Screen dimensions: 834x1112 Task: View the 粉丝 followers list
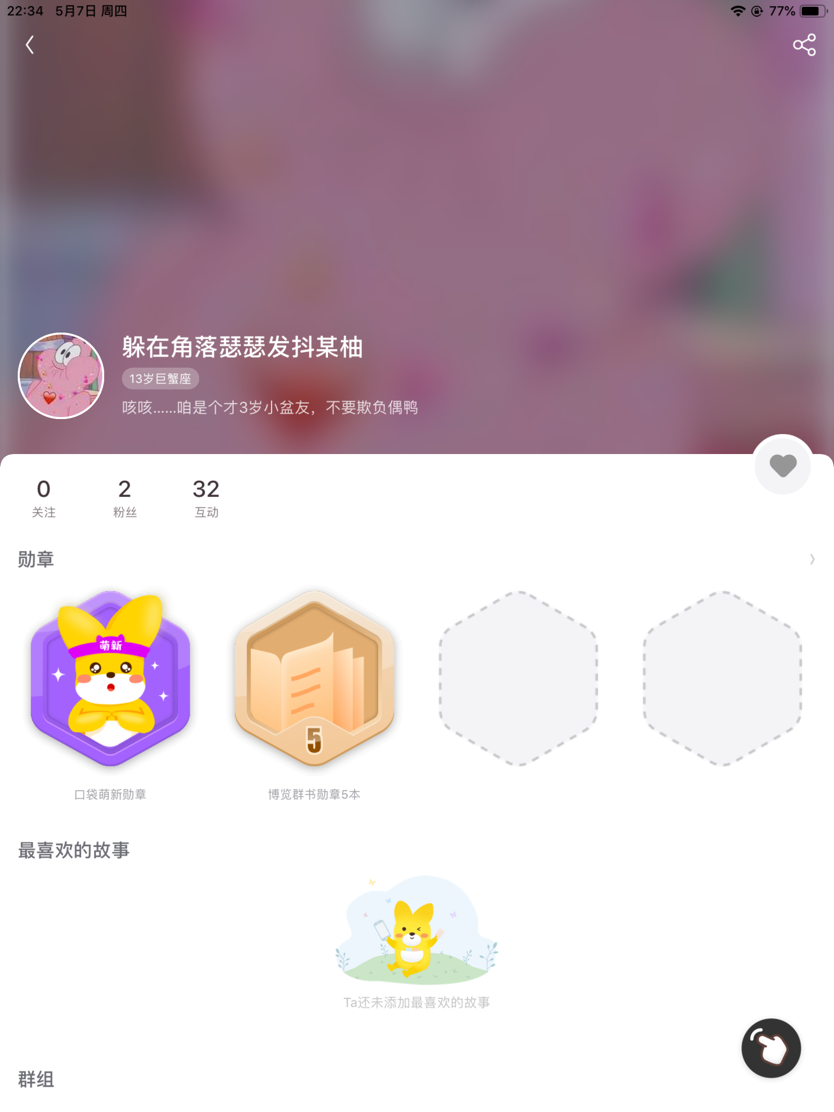tap(125, 497)
